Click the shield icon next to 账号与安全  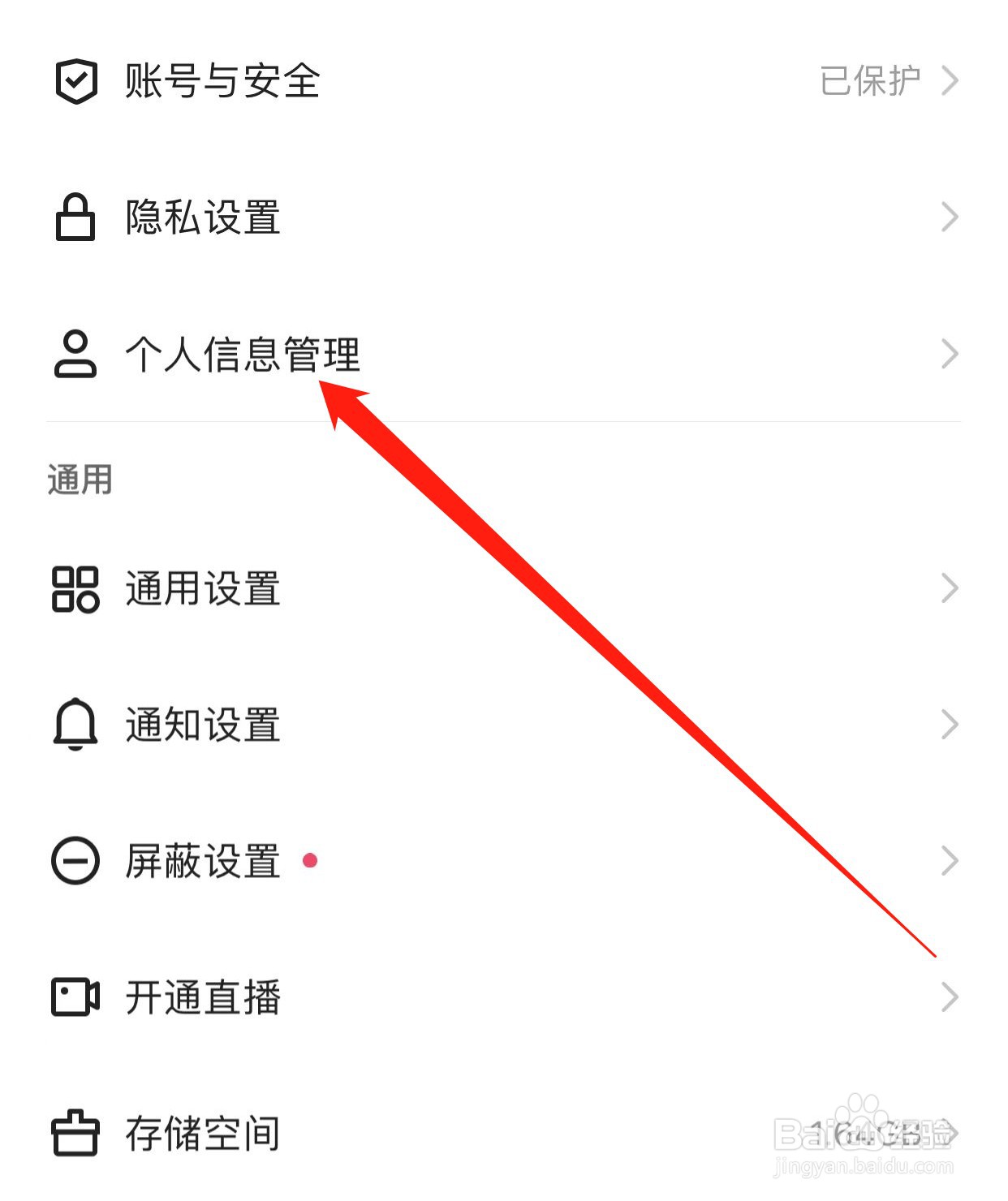(75, 80)
